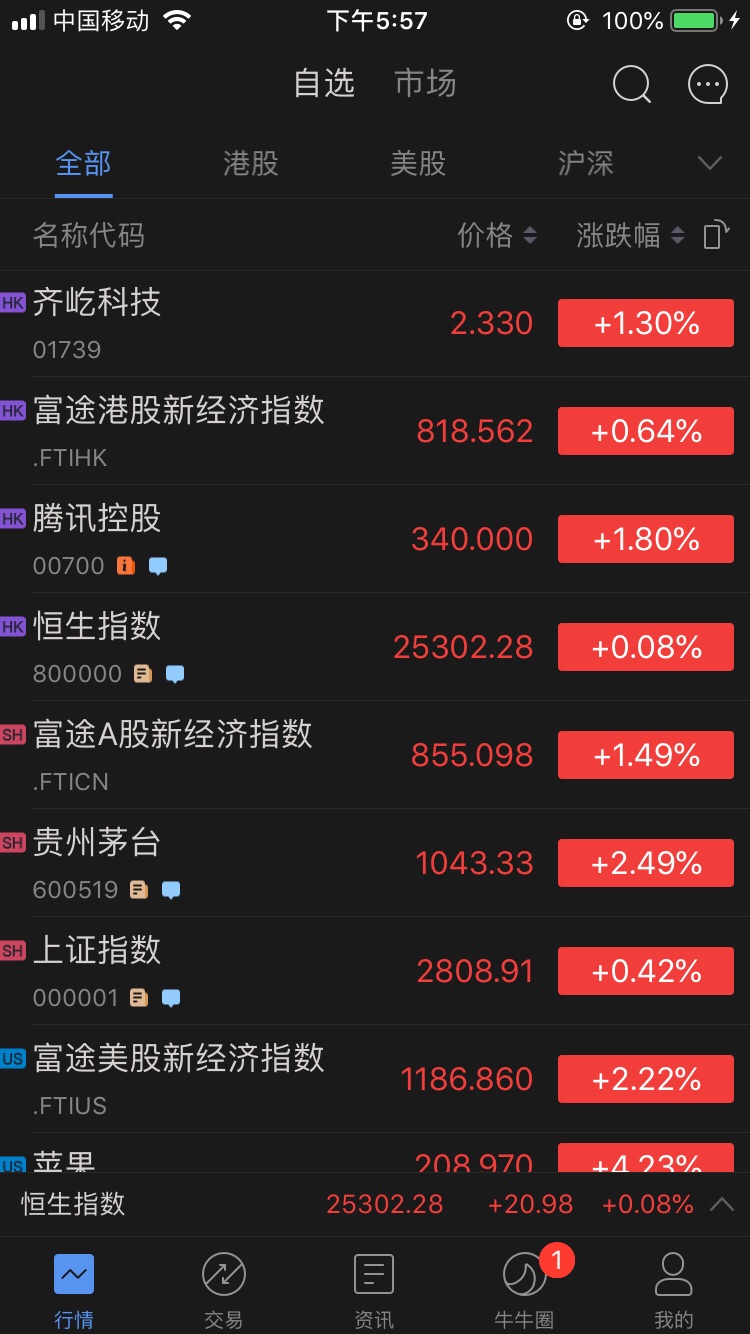The image size is (750, 1334).
Task: Expand the category dropdown chevron
Action: [x=710, y=164]
